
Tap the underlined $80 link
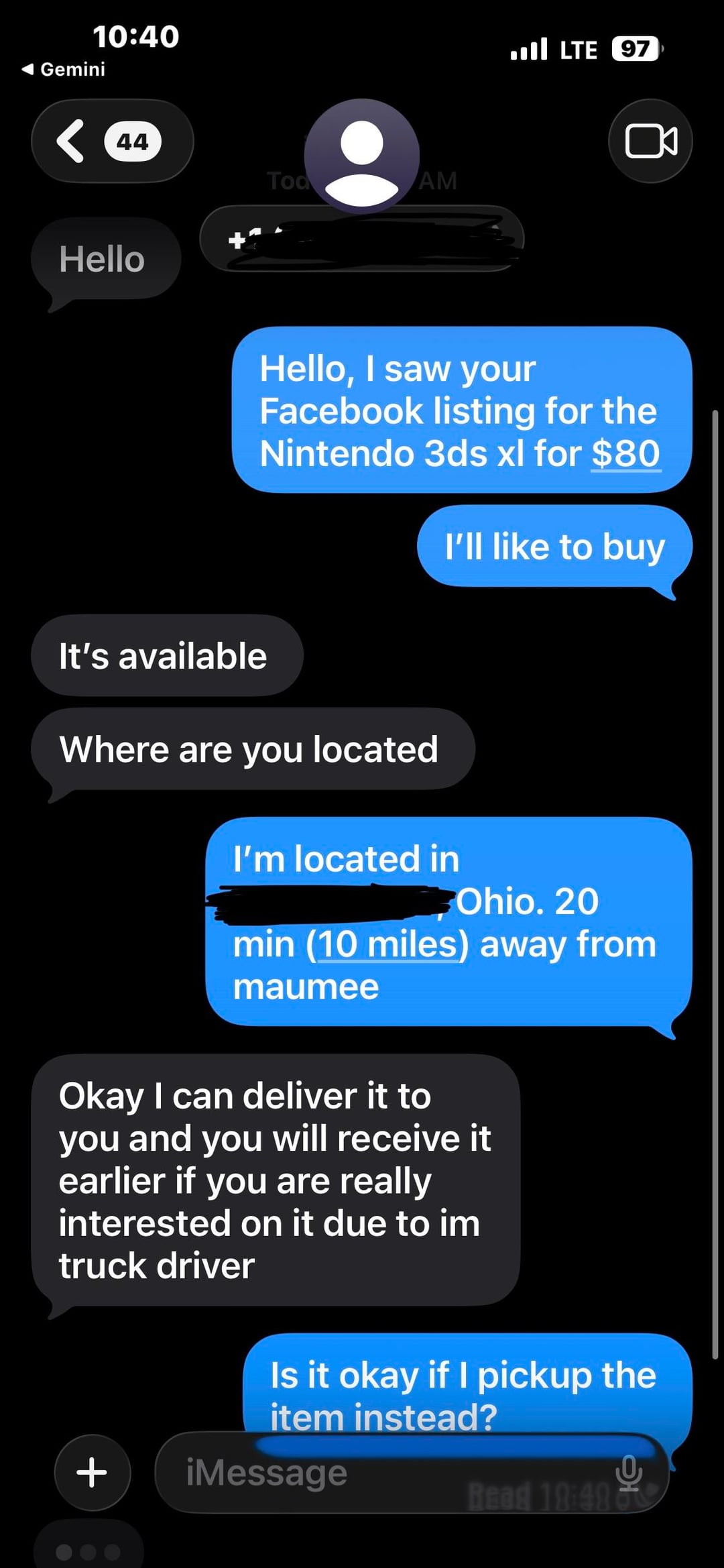coord(625,453)
